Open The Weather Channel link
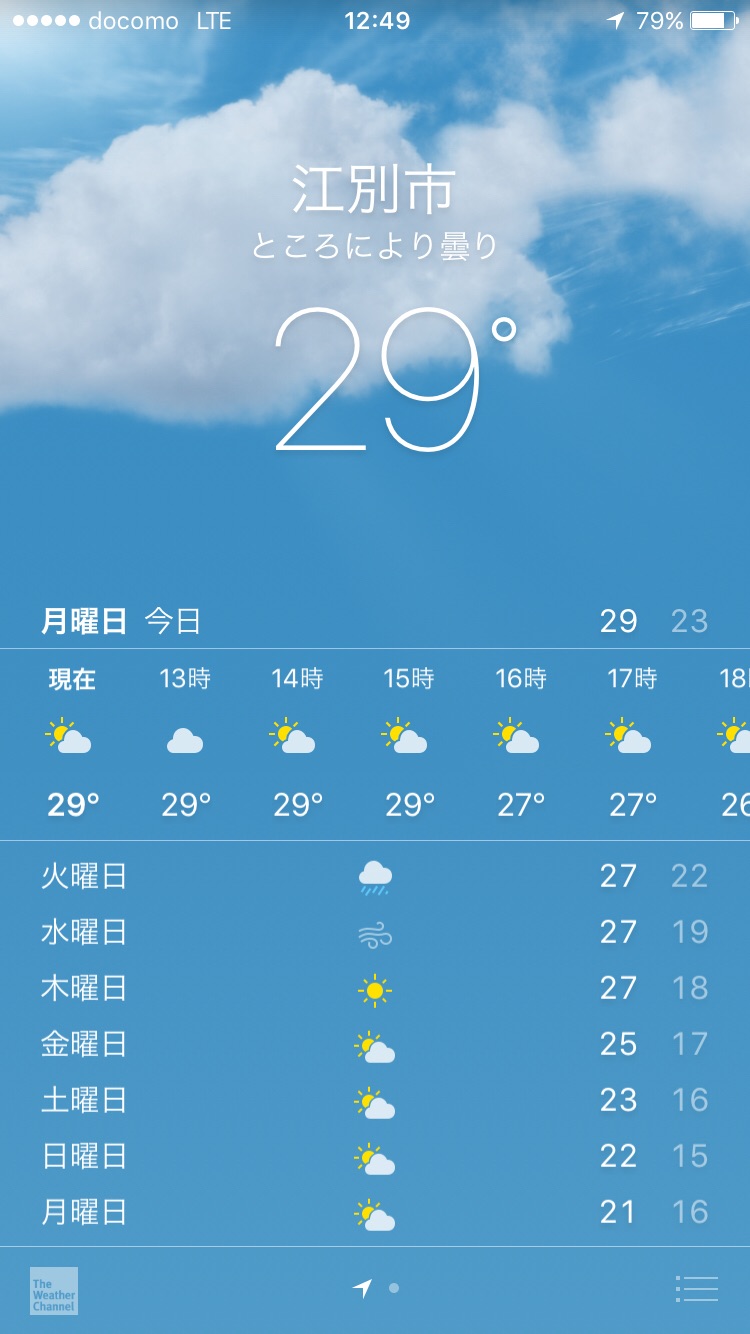750x1334 pixels. (x=54, y=1290)
